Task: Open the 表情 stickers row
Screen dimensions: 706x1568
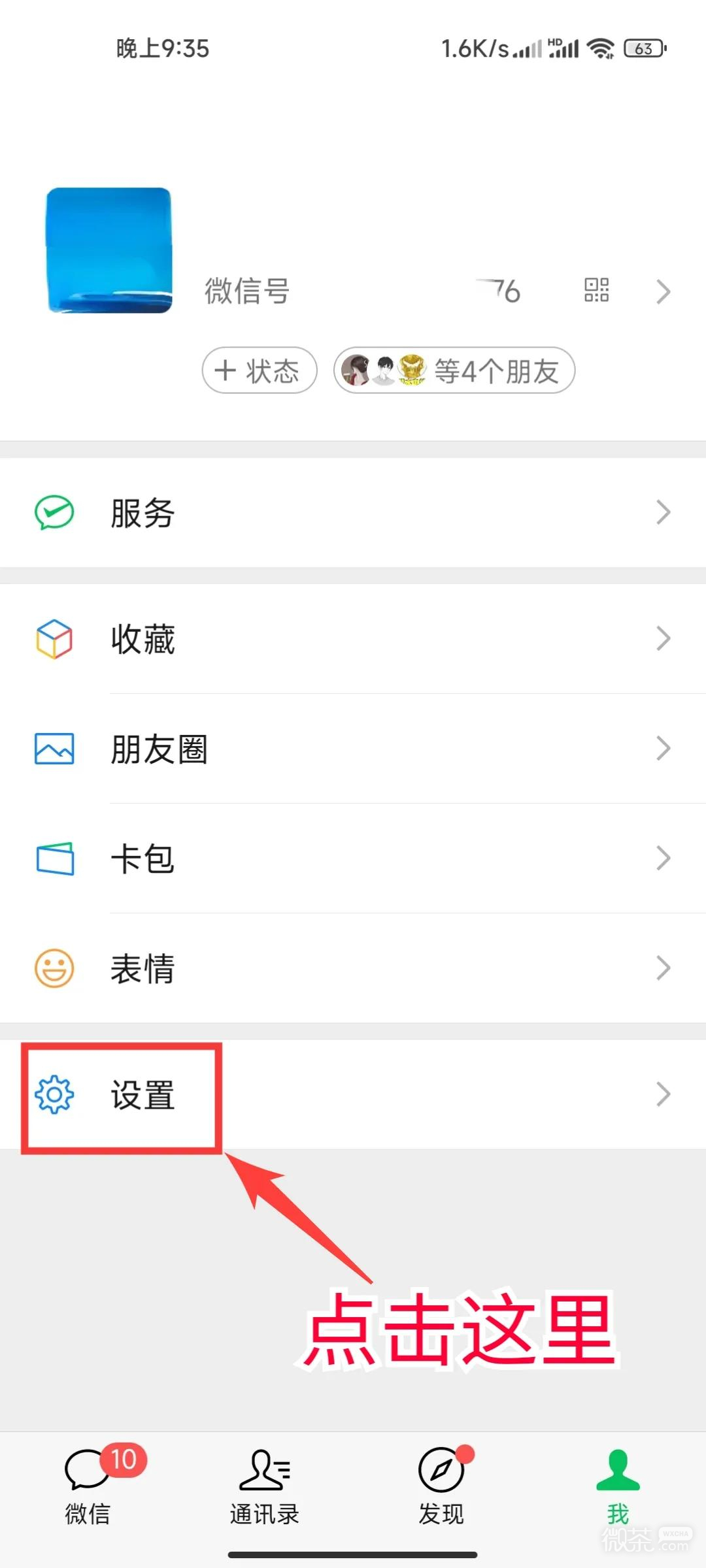Action: point(353,968)
